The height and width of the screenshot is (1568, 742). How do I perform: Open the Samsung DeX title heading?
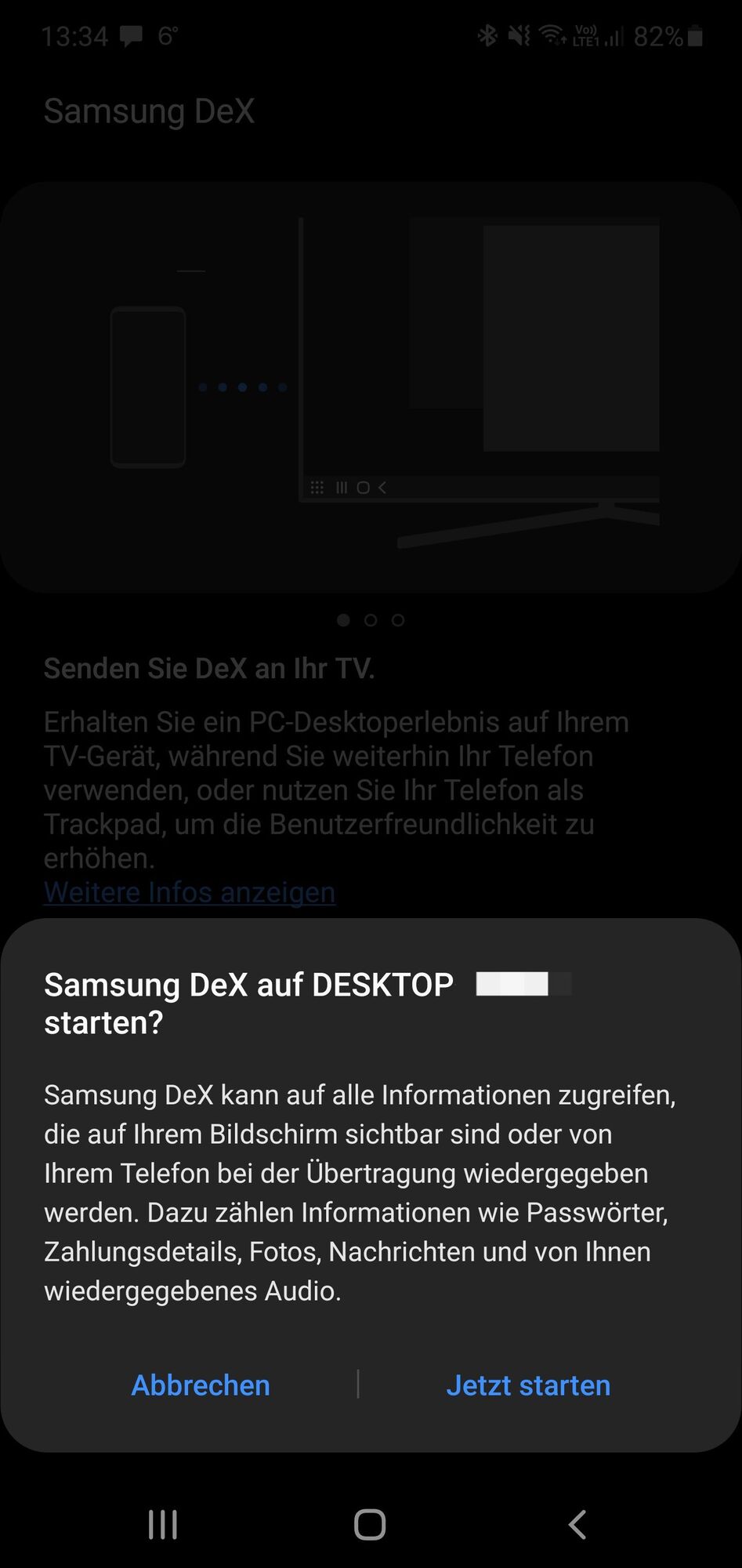click(x=150, y=111)
